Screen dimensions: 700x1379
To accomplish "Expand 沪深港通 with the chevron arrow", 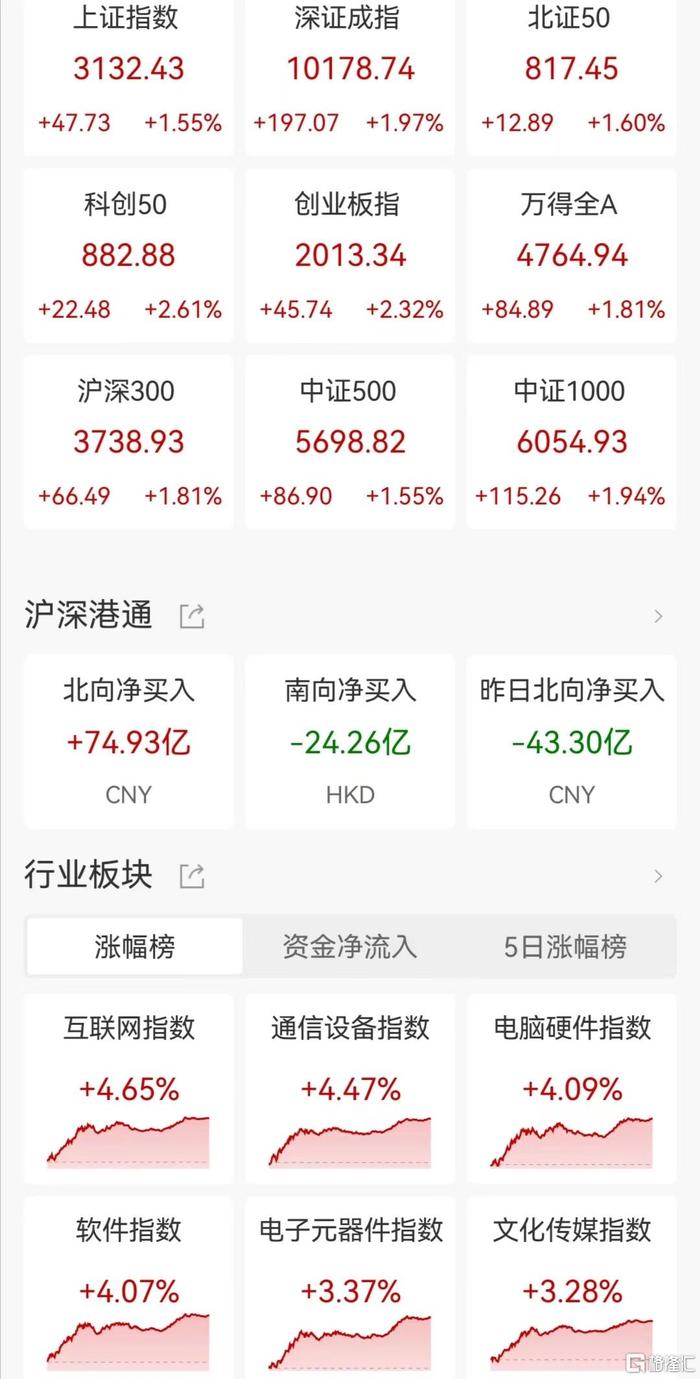I will pyautogui.click(x=658, y=616).
